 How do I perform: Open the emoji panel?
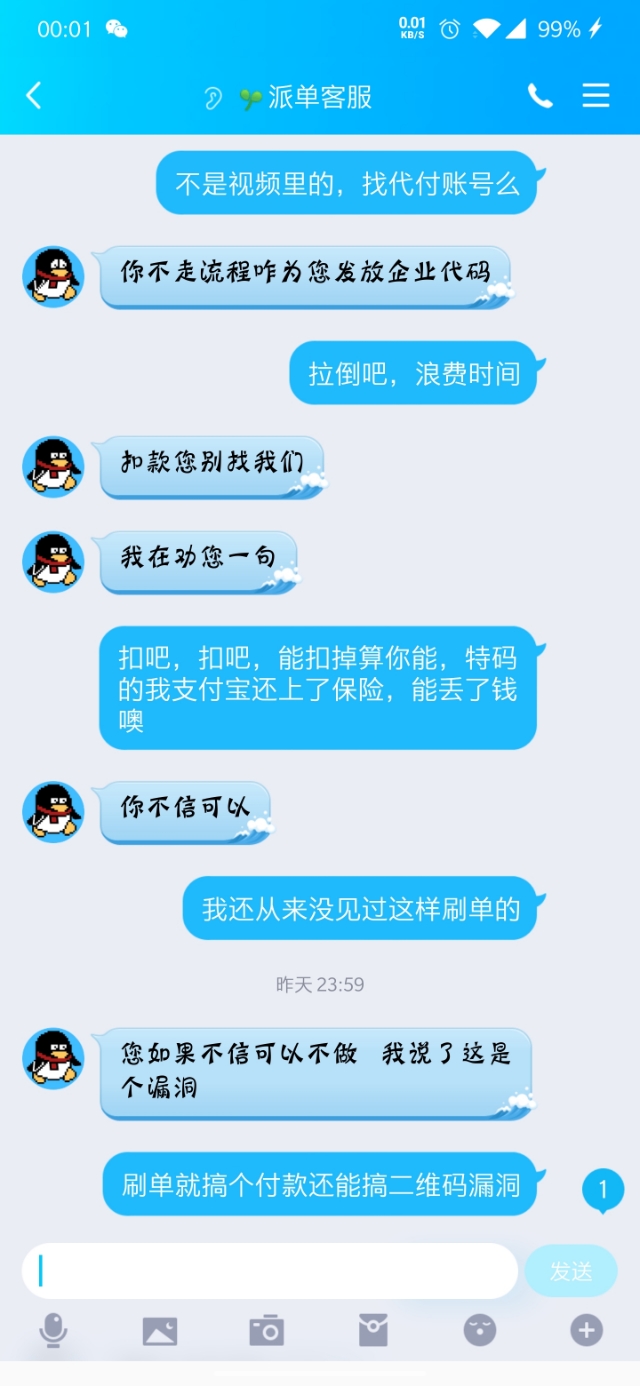tap(480, 1330)
